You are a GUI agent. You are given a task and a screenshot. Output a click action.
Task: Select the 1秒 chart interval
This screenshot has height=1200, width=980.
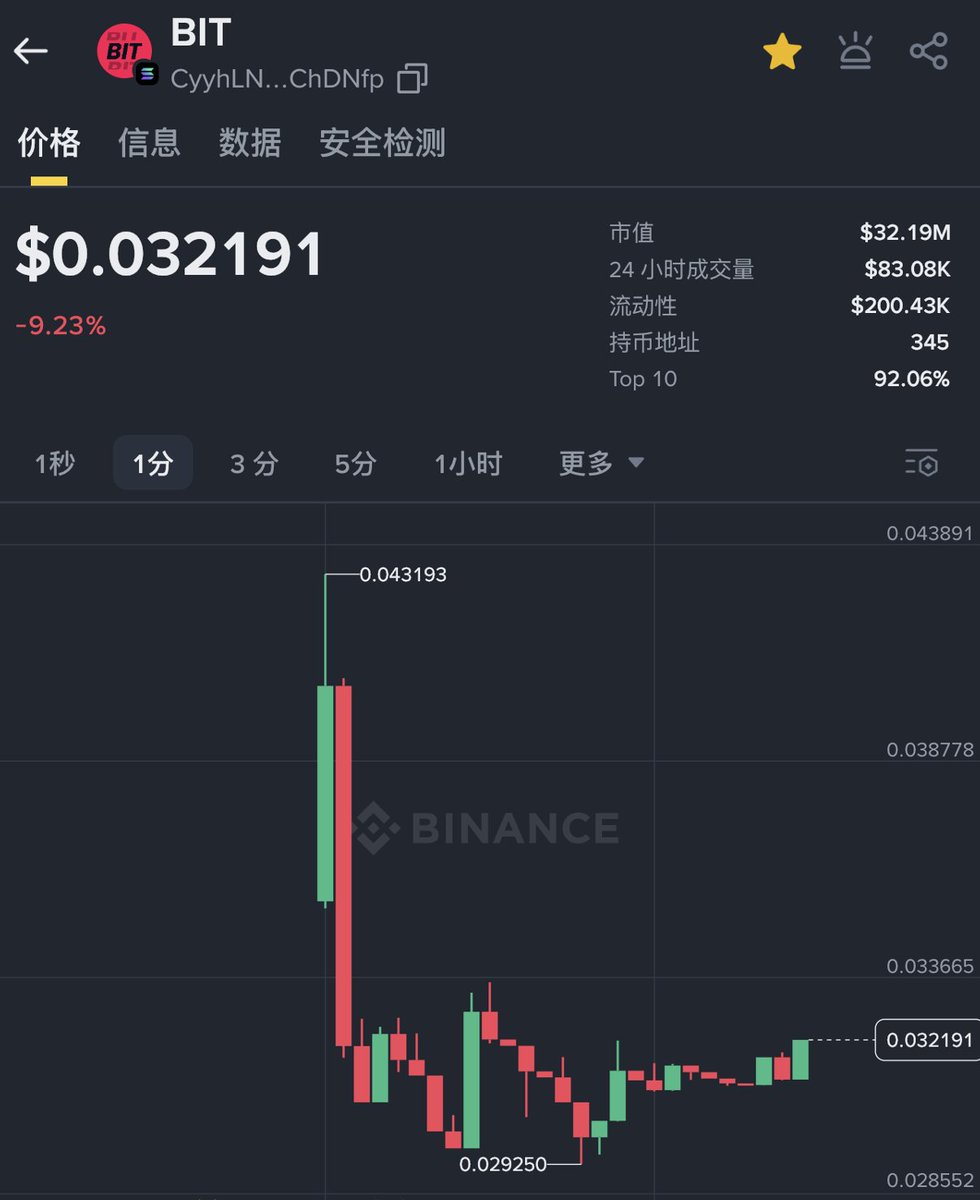point(55,463)
